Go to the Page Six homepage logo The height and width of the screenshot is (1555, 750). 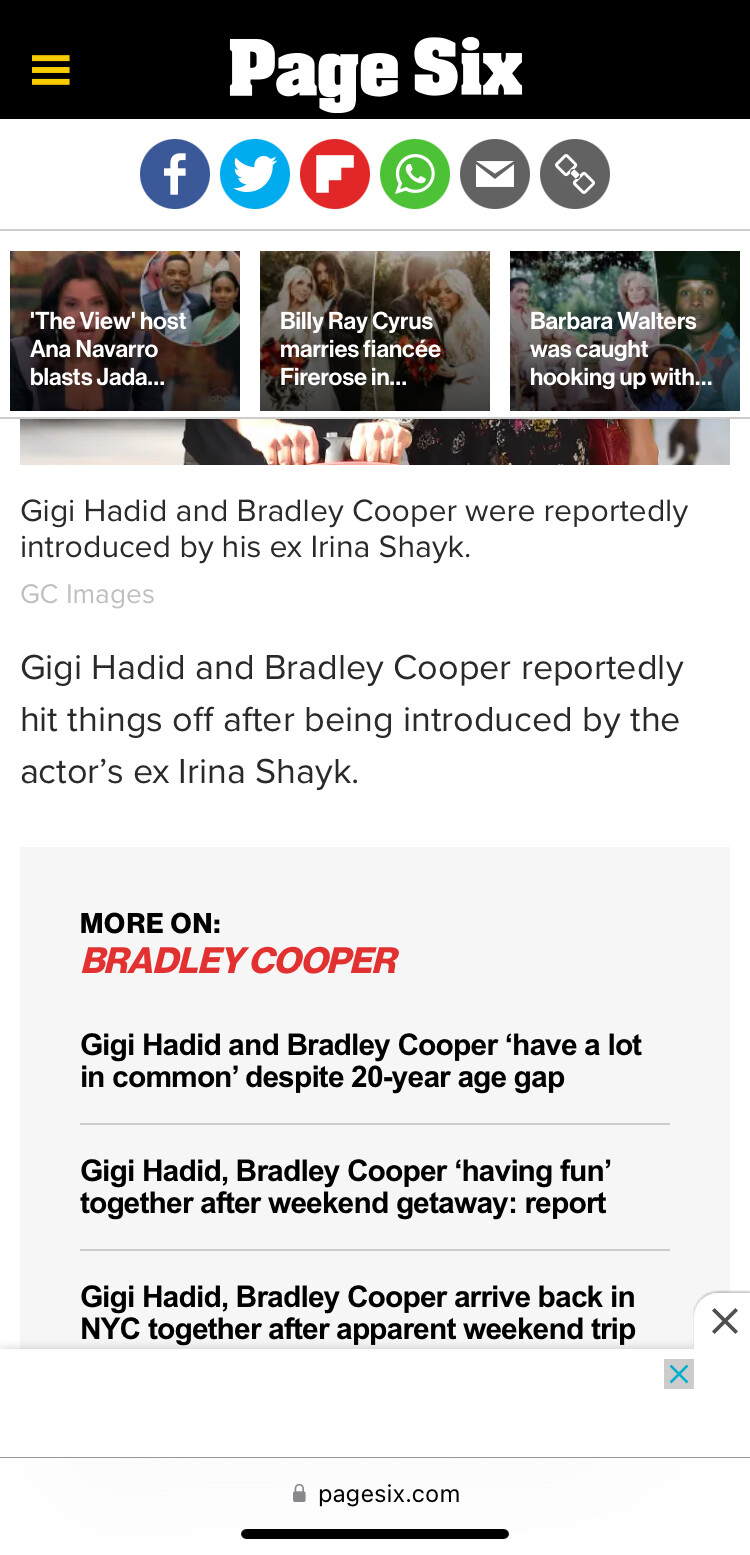pos(375,70)
